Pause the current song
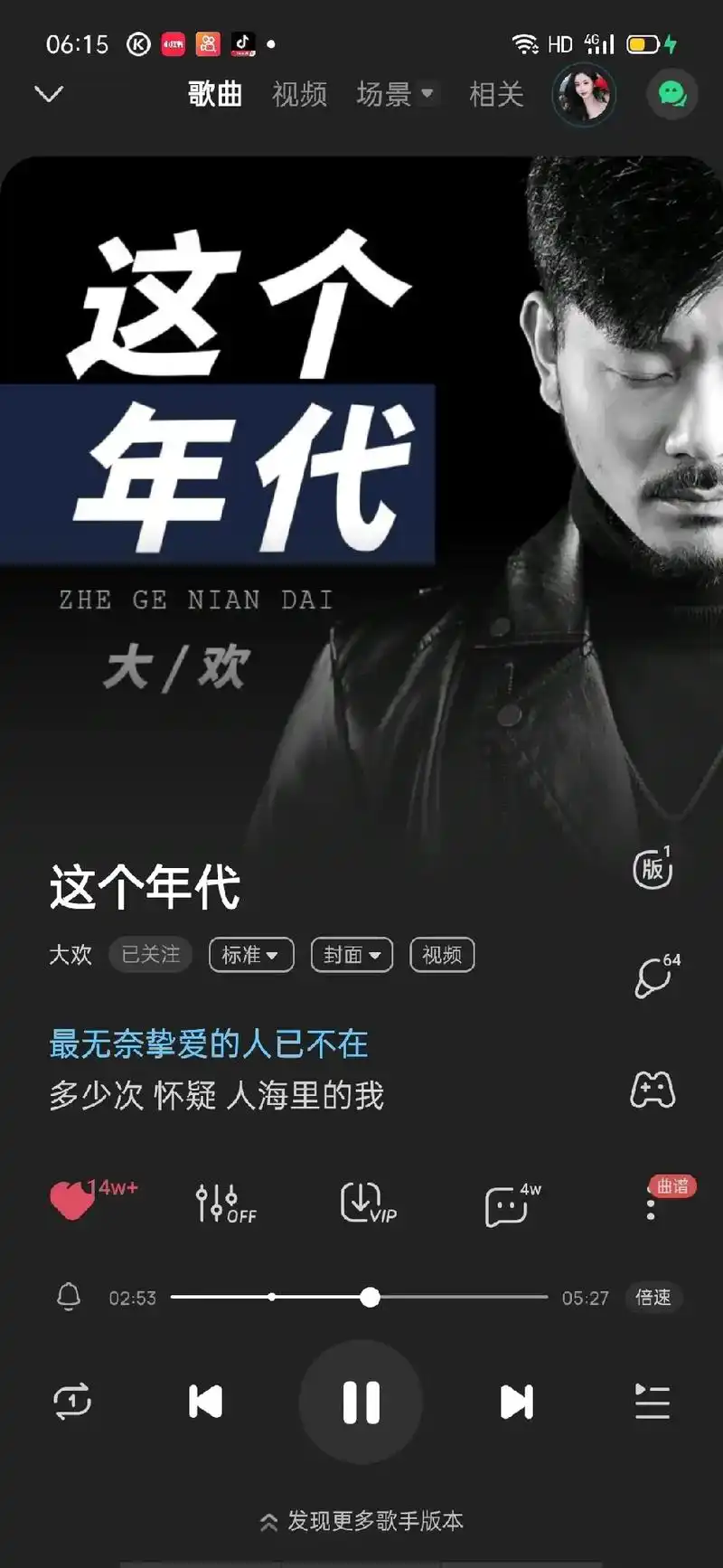 361,1403
